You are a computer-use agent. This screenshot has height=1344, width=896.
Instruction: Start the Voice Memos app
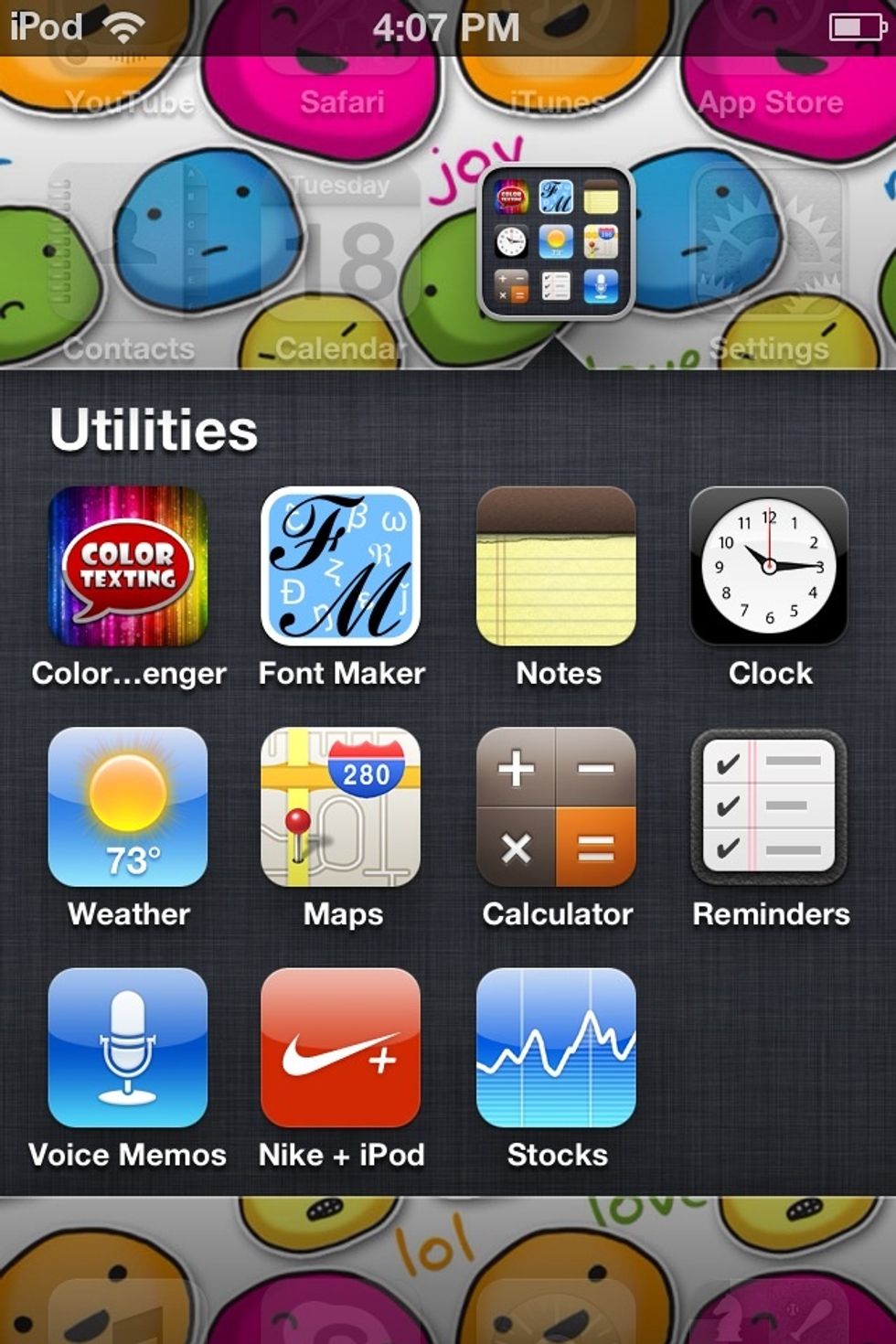[x=128, y=1048]
